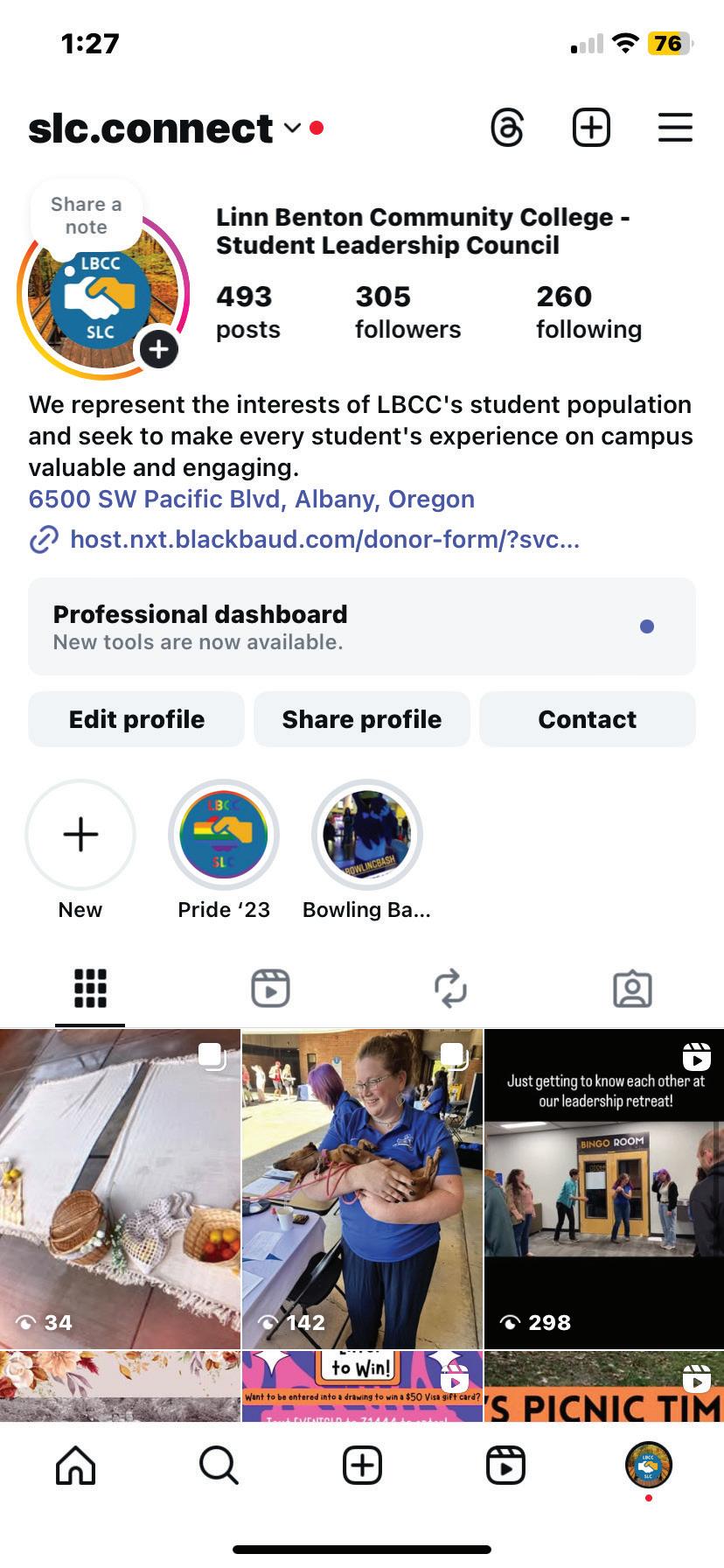Image resolution: width=724 pixels, height=1568 pixels.
Task: Tap the Contact button
Action: (x=588, y=719)
